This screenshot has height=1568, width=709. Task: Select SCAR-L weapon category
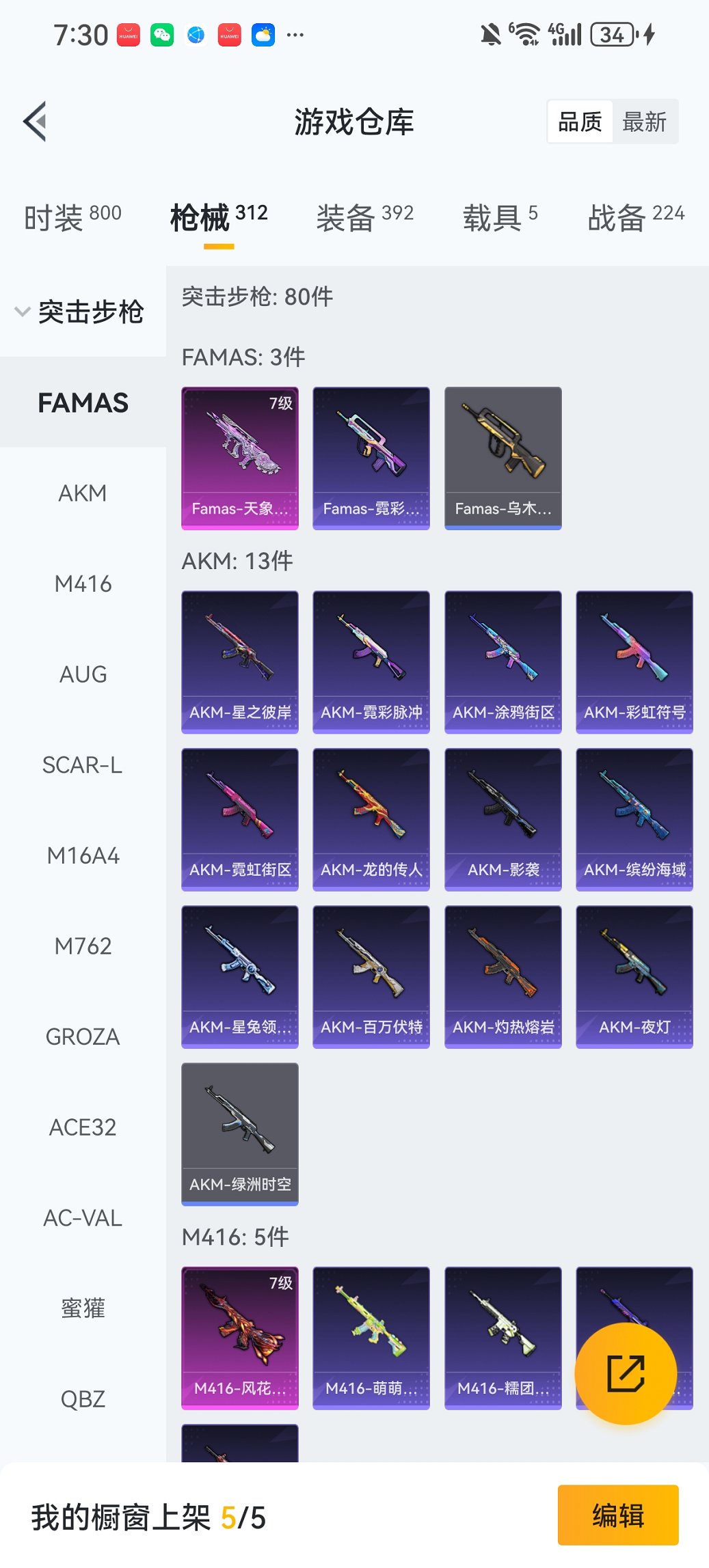click(x=83, y=765)
